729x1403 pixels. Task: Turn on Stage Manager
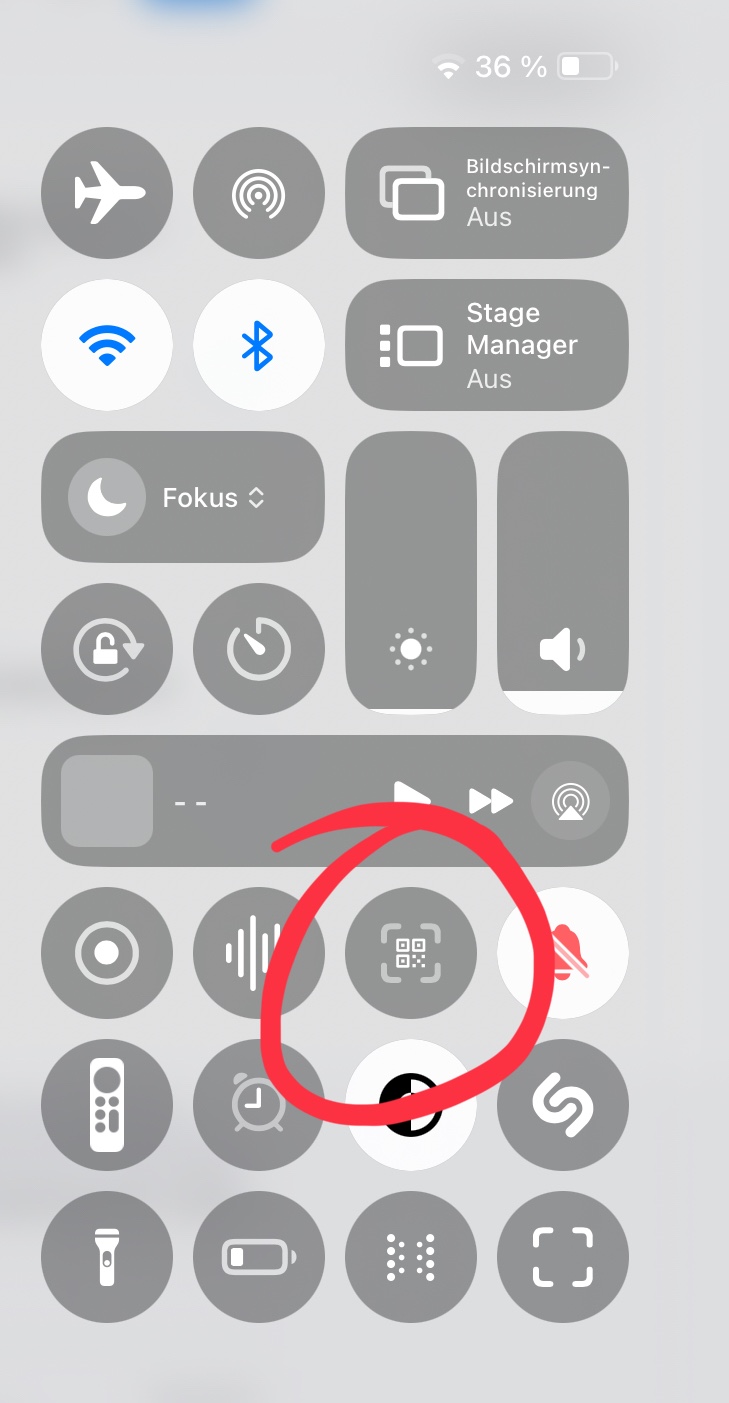[x=487, y=346]
